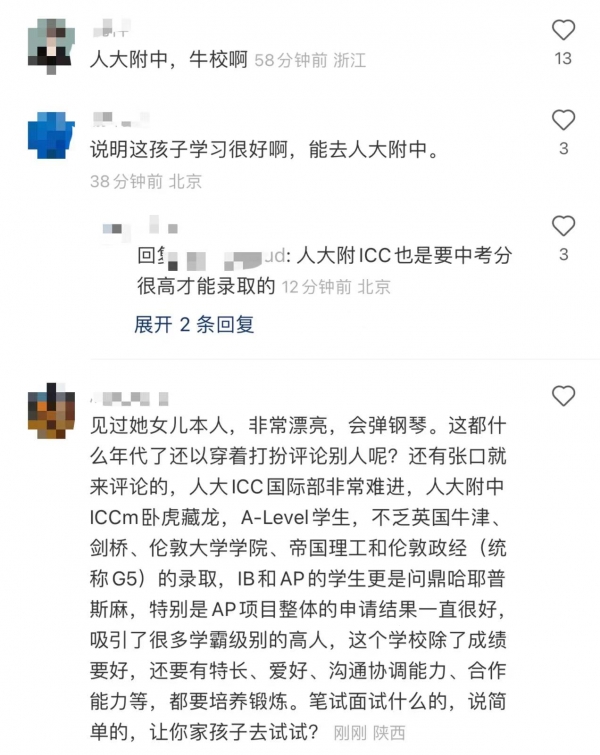Like the comment '人大附中，牛校啊'

pos(563,30)
